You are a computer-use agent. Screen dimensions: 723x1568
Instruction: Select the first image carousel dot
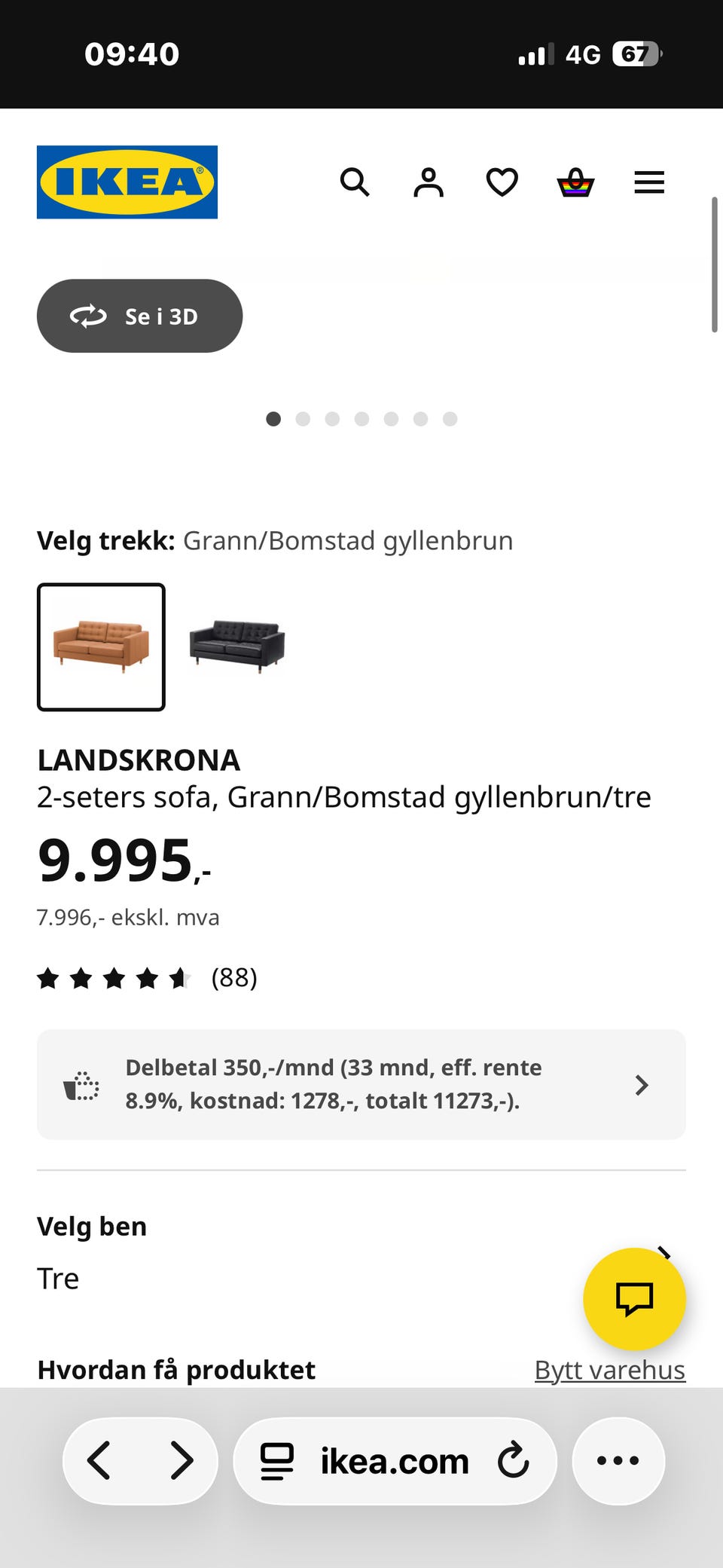273,419
